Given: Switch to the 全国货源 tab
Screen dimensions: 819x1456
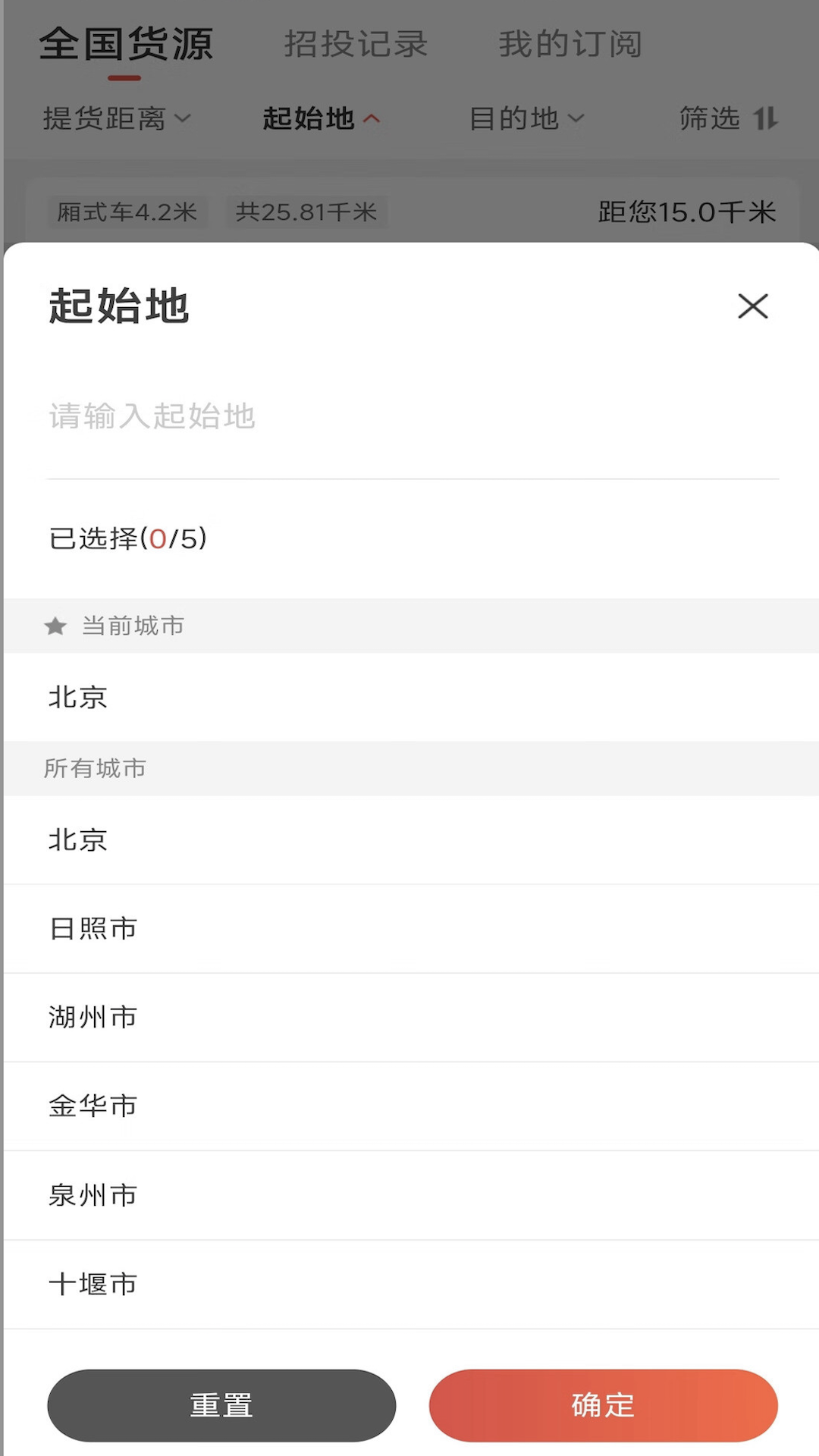Looking at the screenshot, I should (126, 44).
